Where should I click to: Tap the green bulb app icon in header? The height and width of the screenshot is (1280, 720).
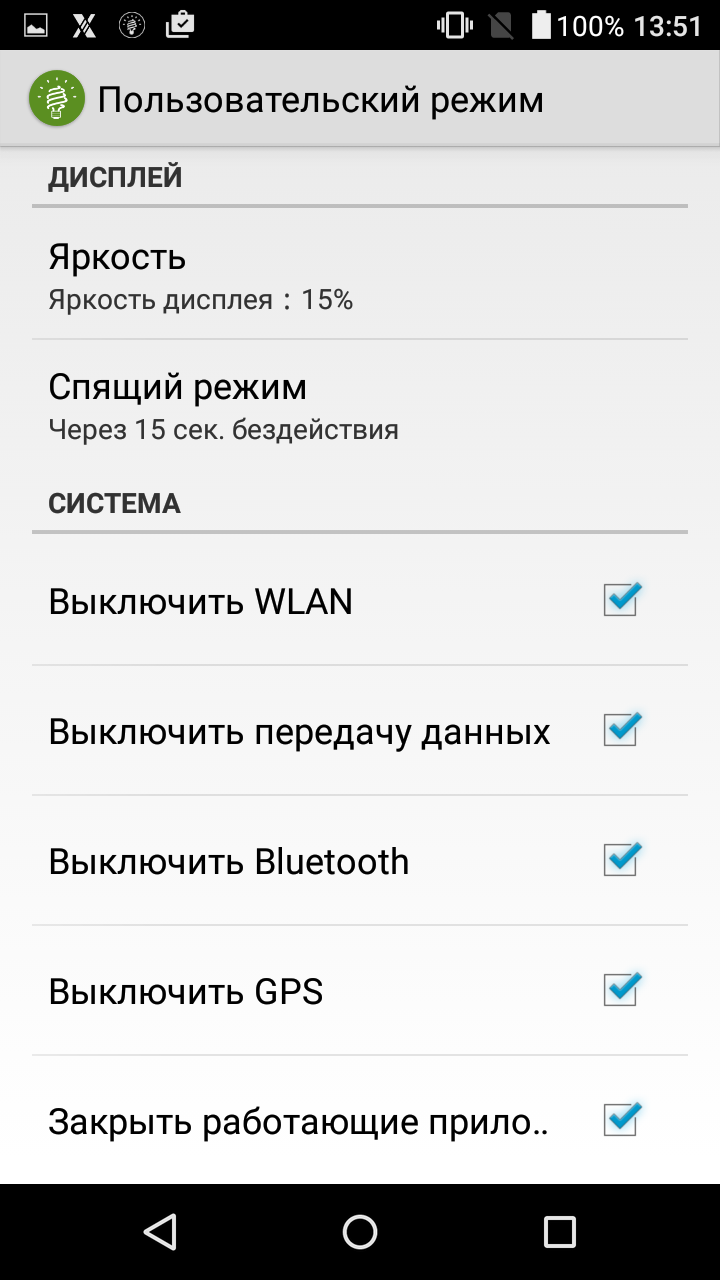tap(57, 98)
